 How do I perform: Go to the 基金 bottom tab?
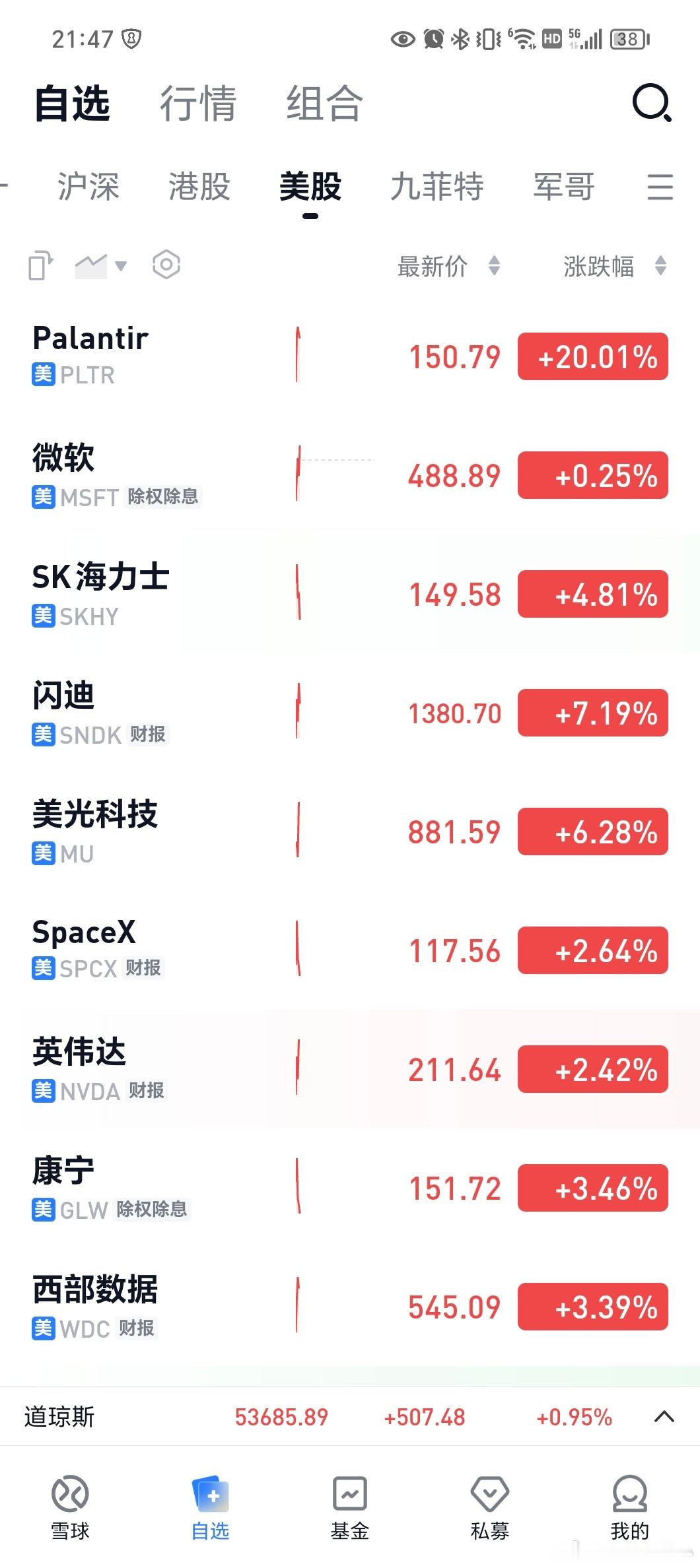point(350,1509)
